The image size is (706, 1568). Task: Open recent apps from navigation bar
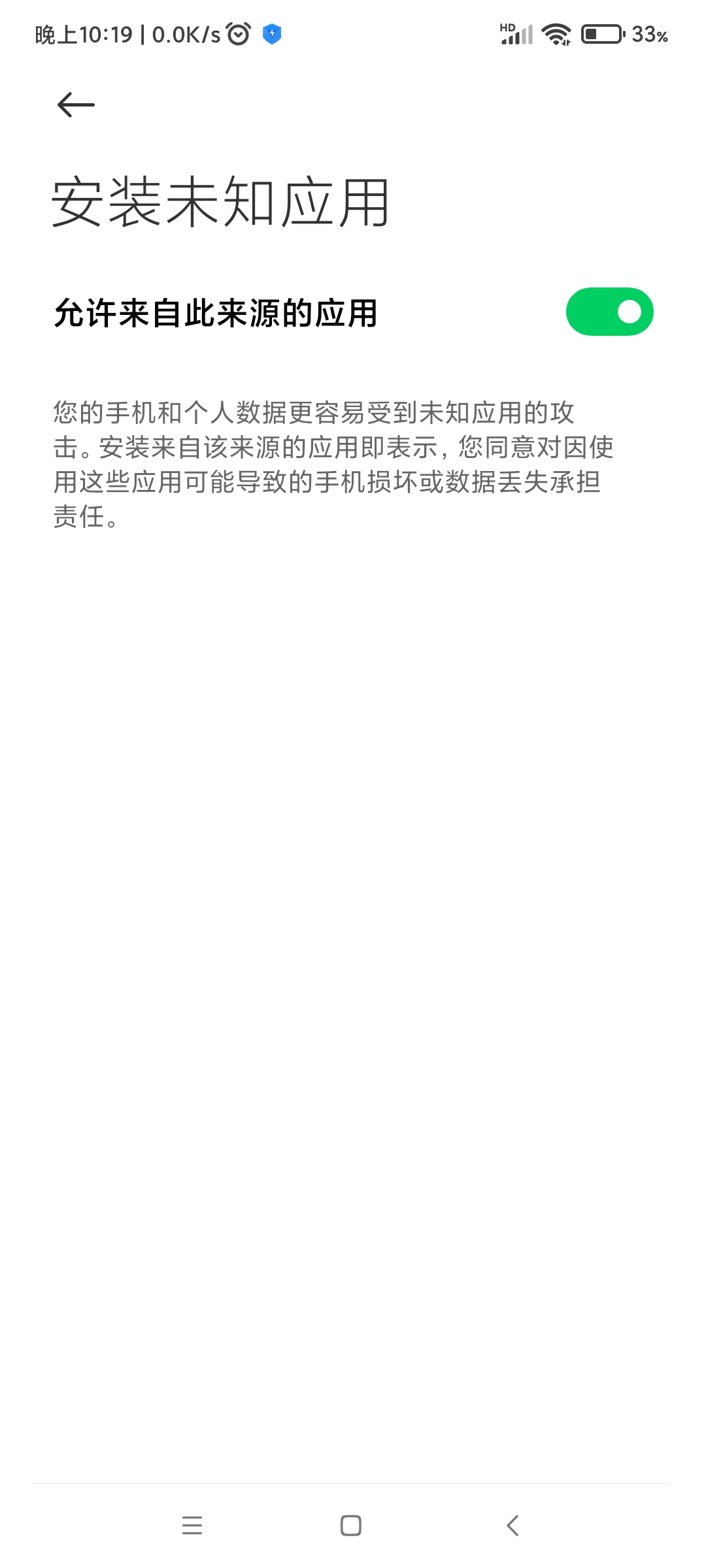pyautogui.click(x=192, y=1526)
